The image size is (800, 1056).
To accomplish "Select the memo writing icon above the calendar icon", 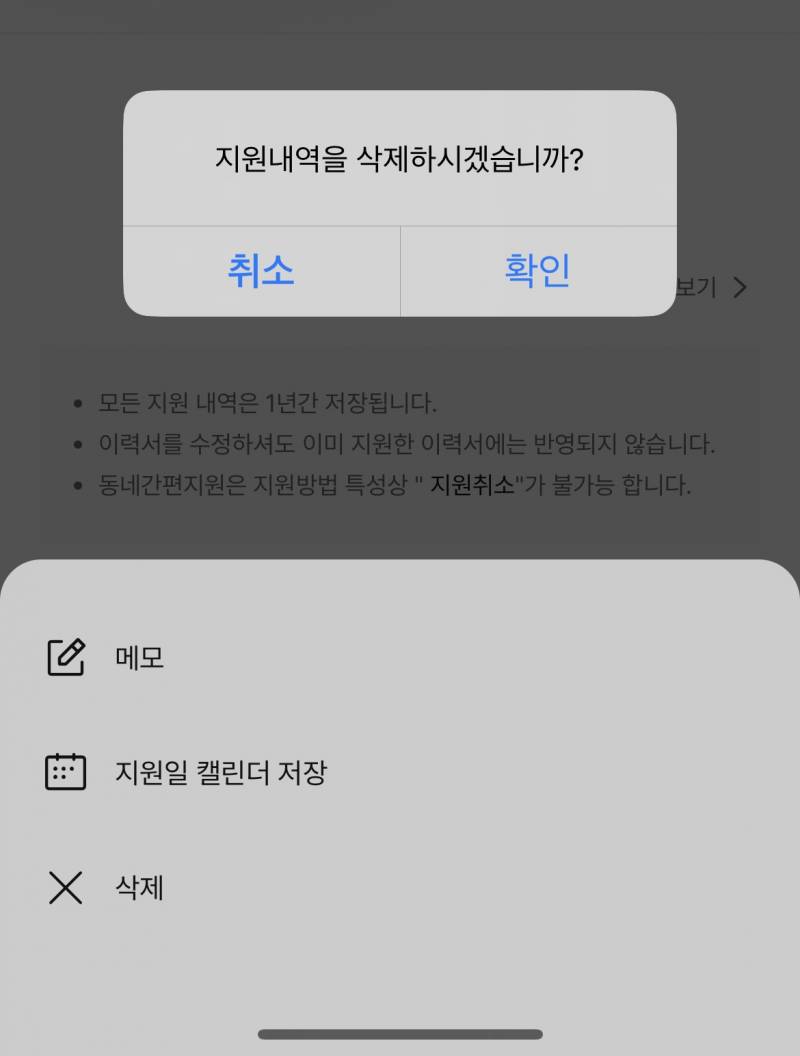I will pyautogui.click(x=65, y=657).
